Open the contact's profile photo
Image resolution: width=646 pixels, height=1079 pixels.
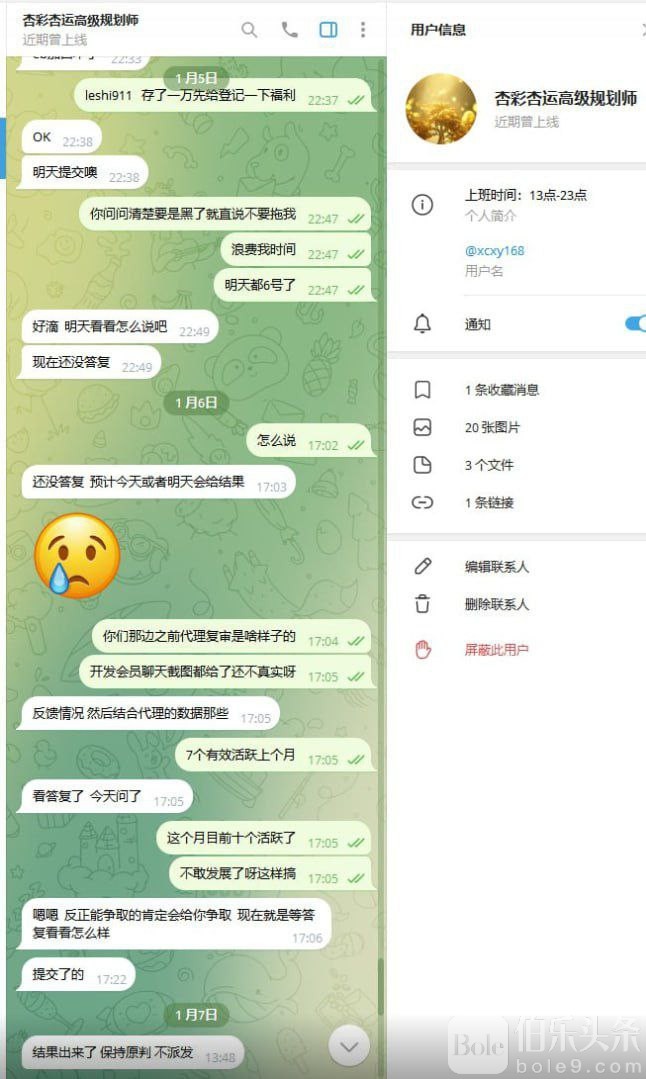[441, 109]
